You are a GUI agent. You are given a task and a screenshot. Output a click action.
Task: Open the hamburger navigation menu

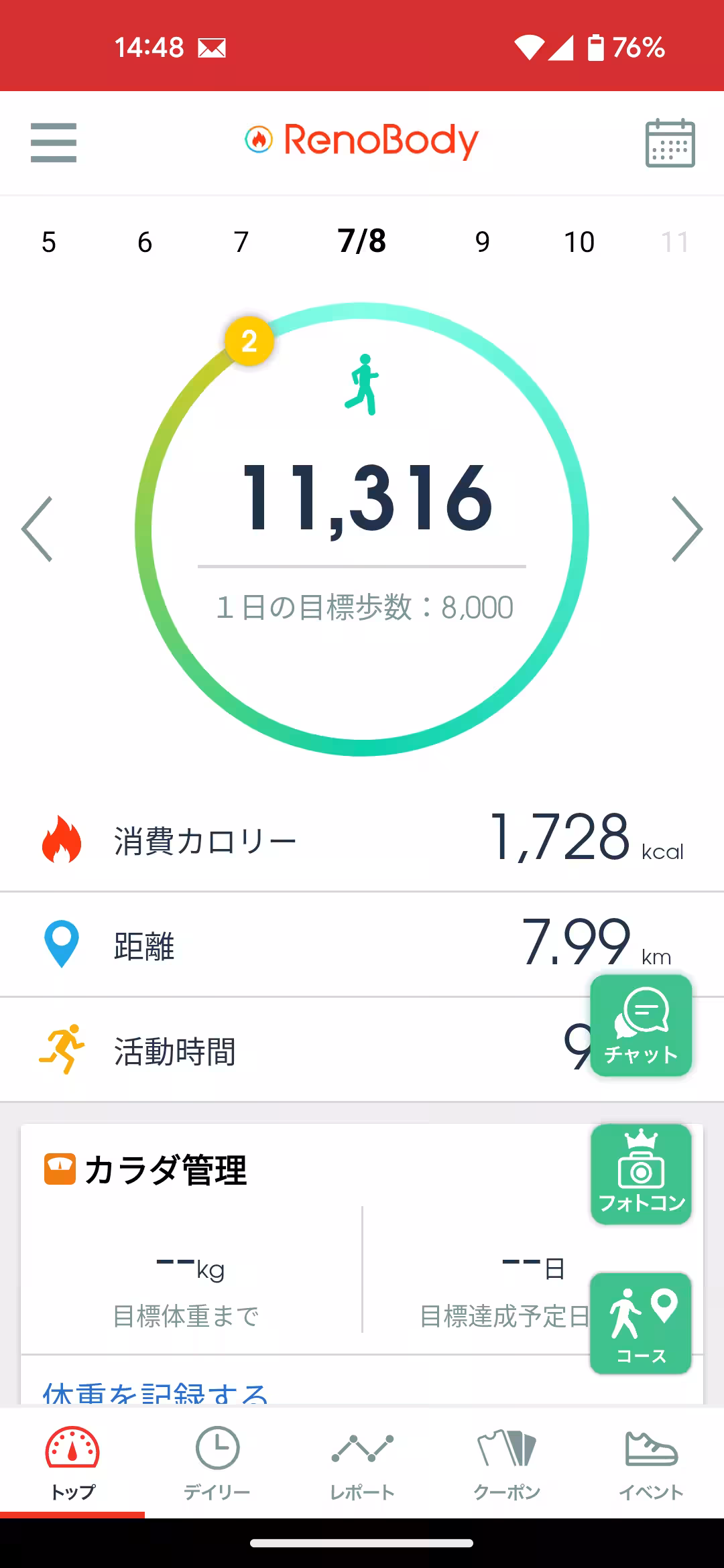(x=54, y=142)
